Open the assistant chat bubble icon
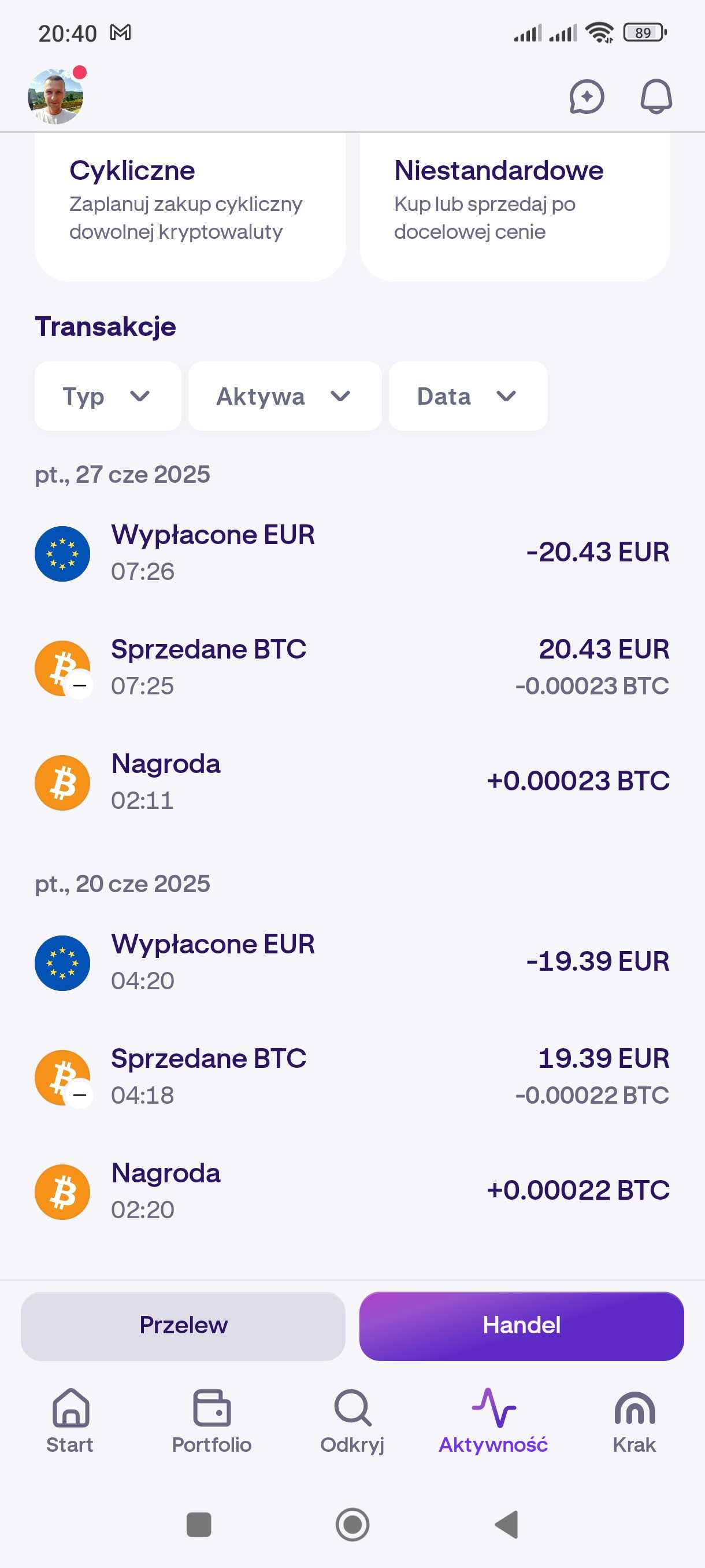 click(x=587, y=97)
